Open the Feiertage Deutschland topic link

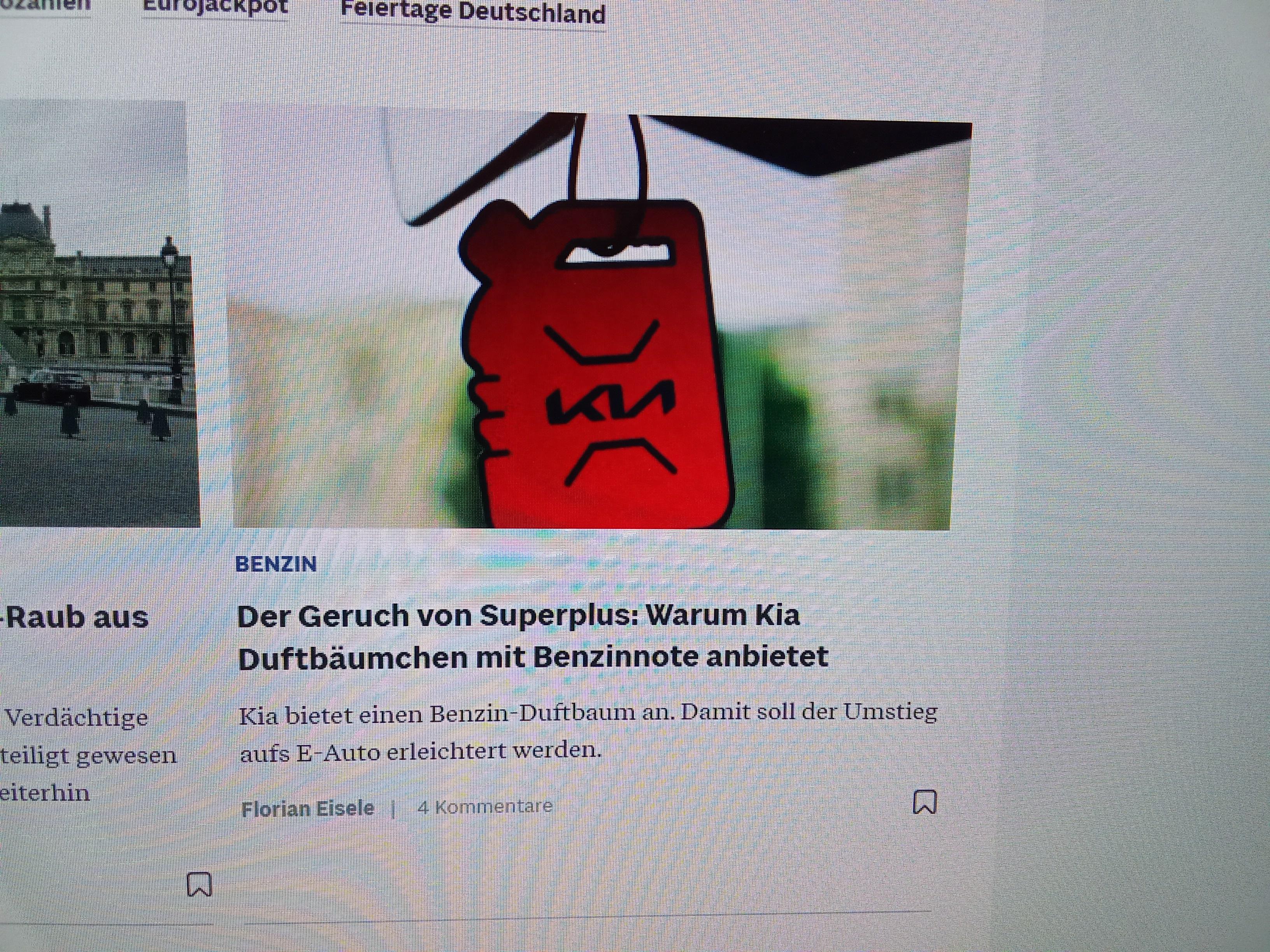pos(472,12)
